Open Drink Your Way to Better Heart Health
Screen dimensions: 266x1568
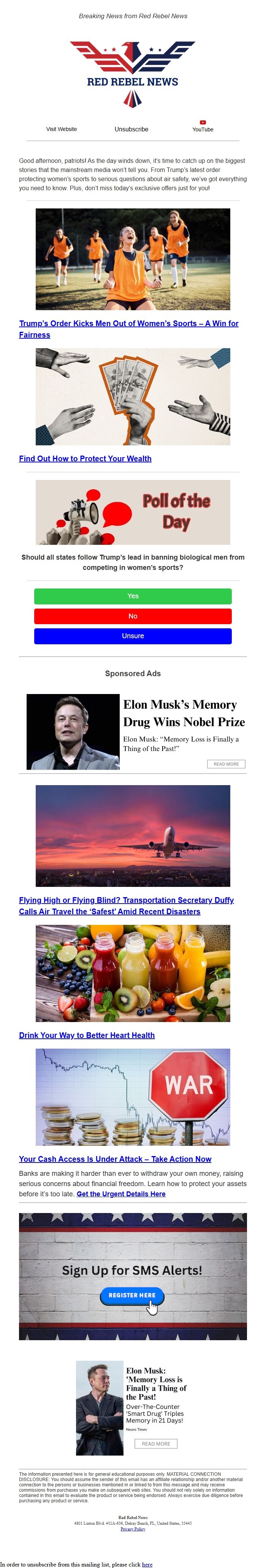86,1035
